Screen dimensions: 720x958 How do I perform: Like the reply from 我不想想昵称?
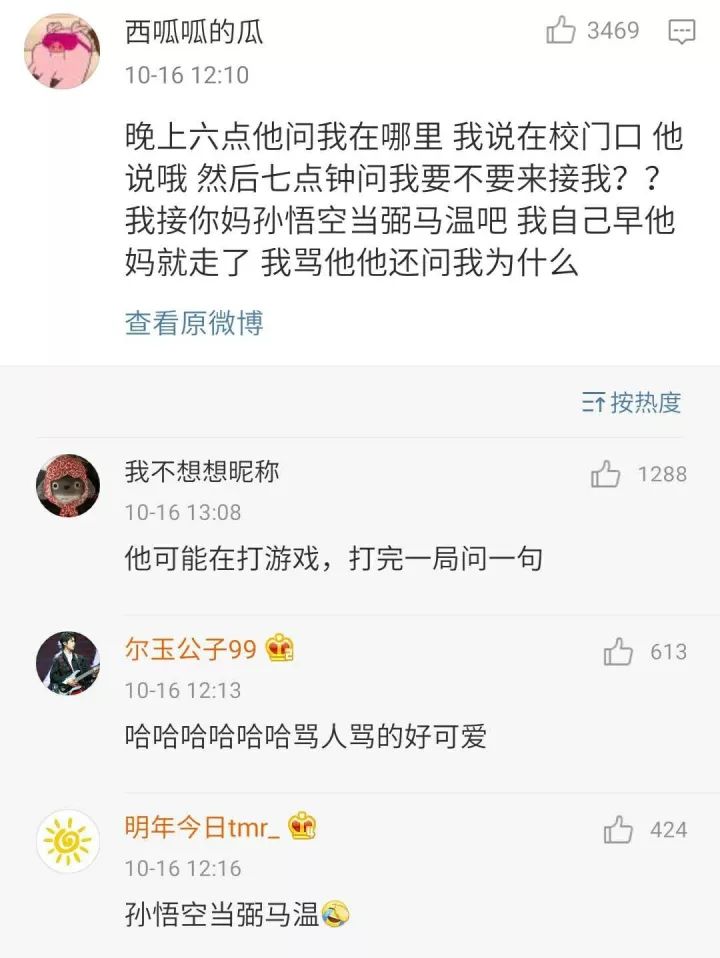[606, 474]
